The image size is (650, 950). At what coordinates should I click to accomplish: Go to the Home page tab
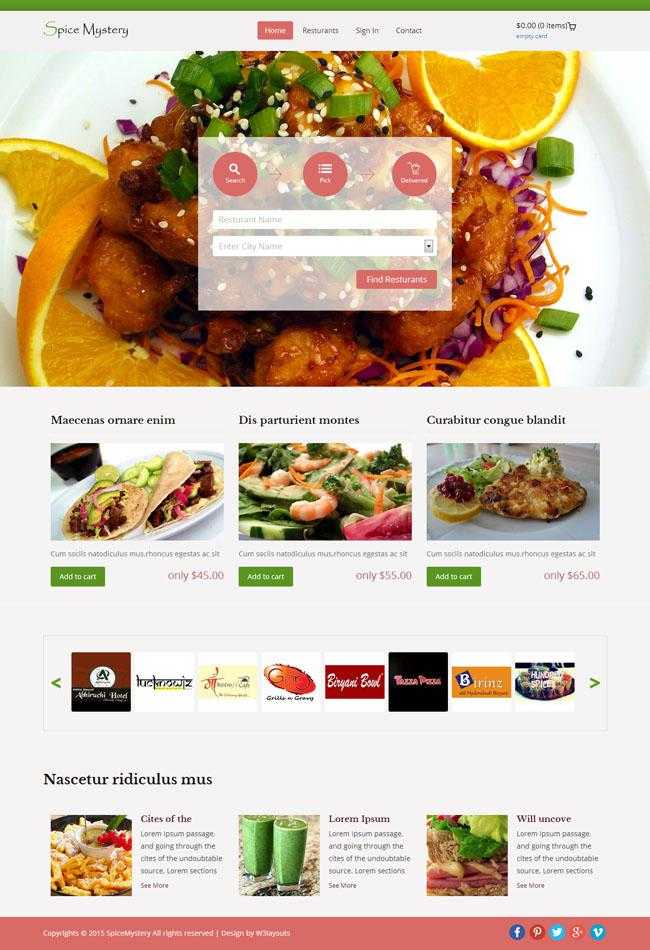click(275, 30)
